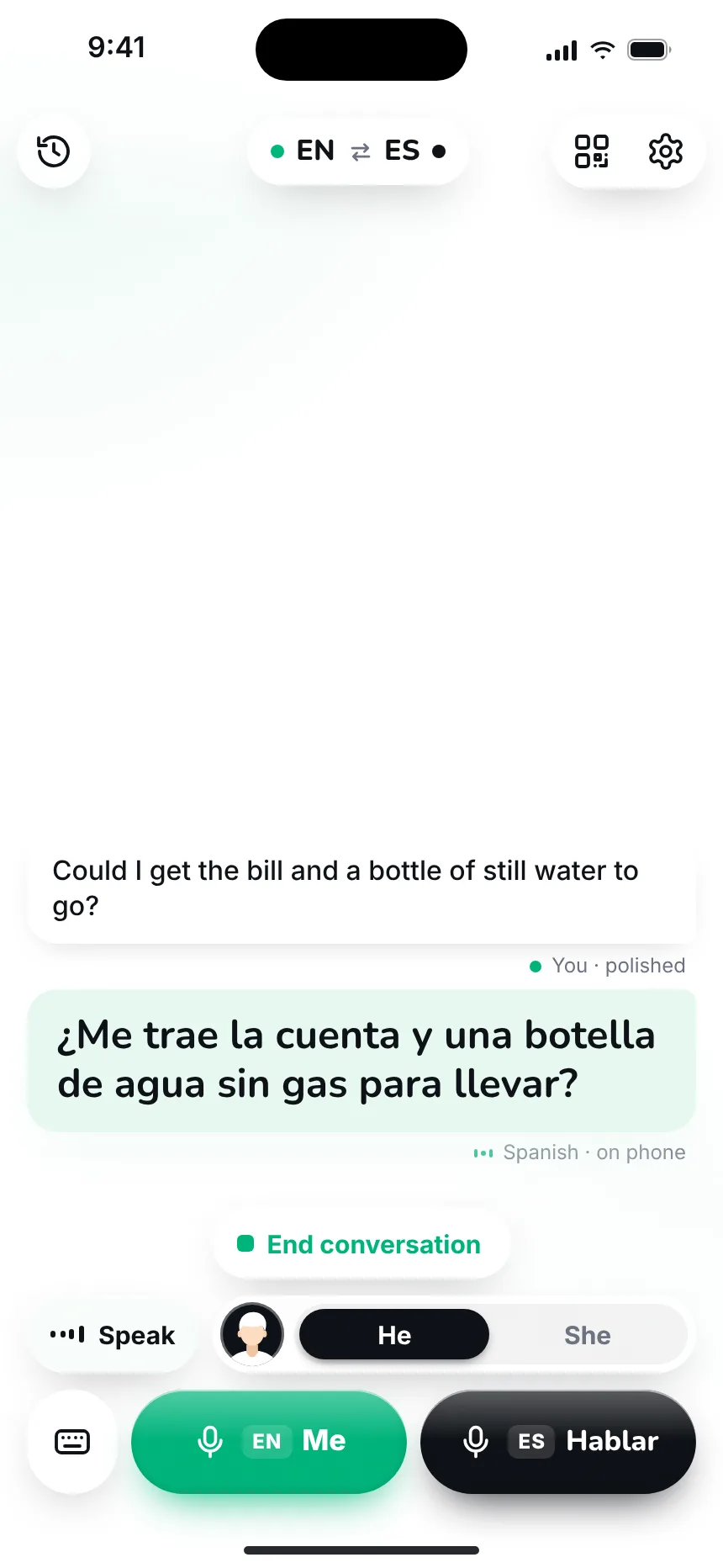
Task: Switch to the She voice option
Action: (x=588, y=1335)
